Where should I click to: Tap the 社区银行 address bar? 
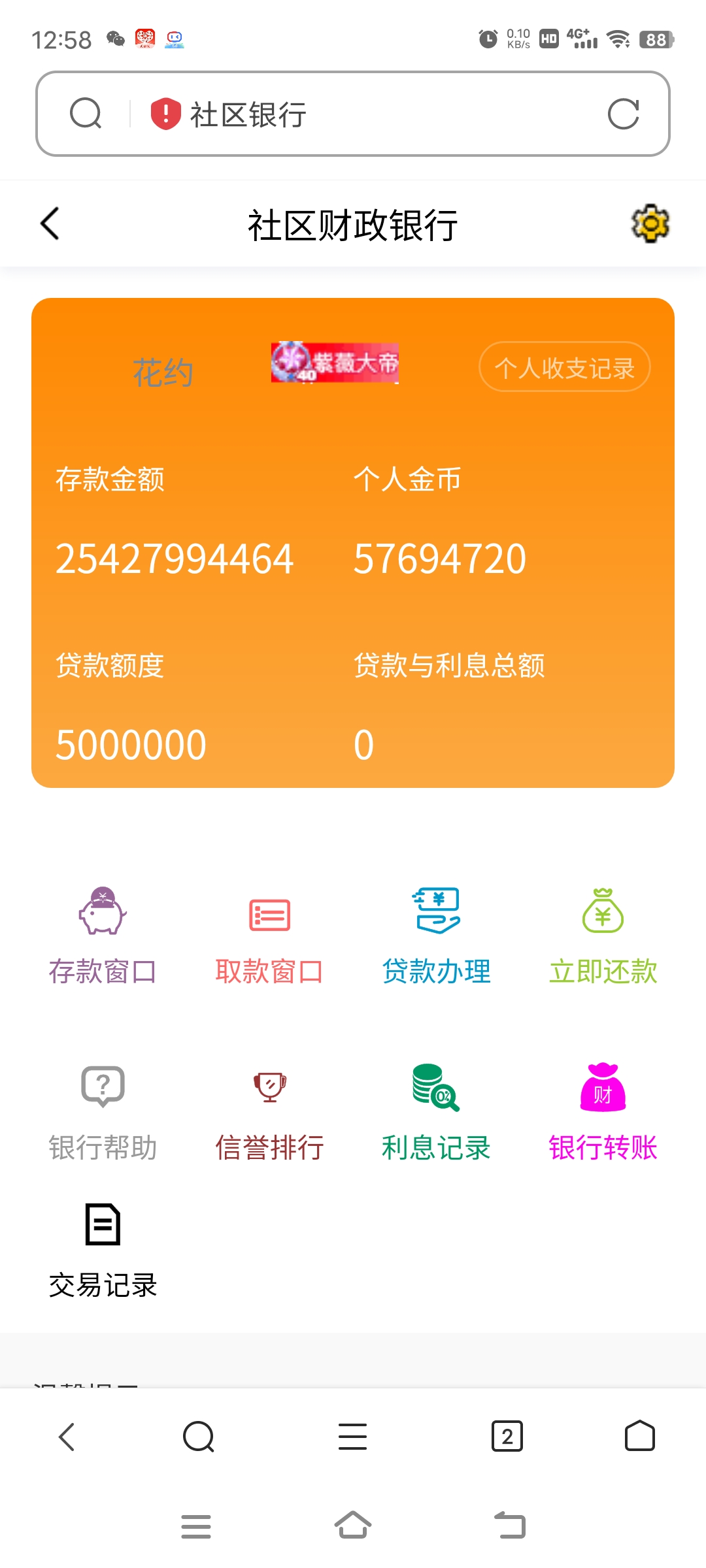(x=353, y=114)
